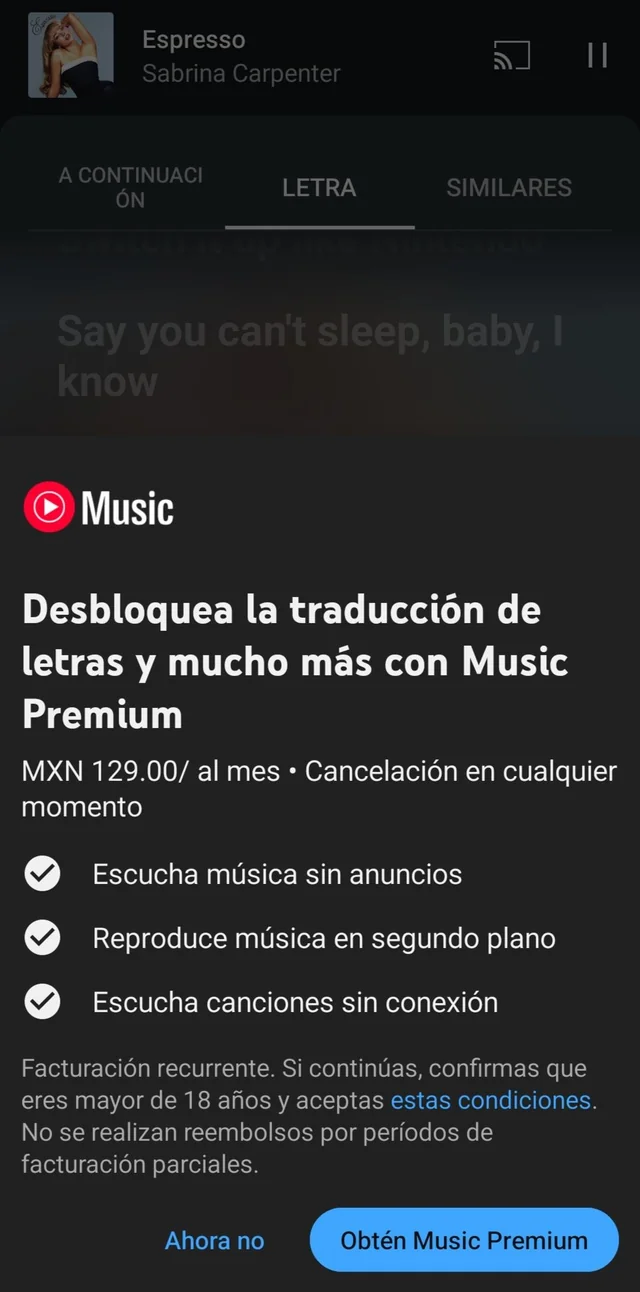Open the Espresso album cover thumbnail
640x1292 pixels.
tap(70, 55)
